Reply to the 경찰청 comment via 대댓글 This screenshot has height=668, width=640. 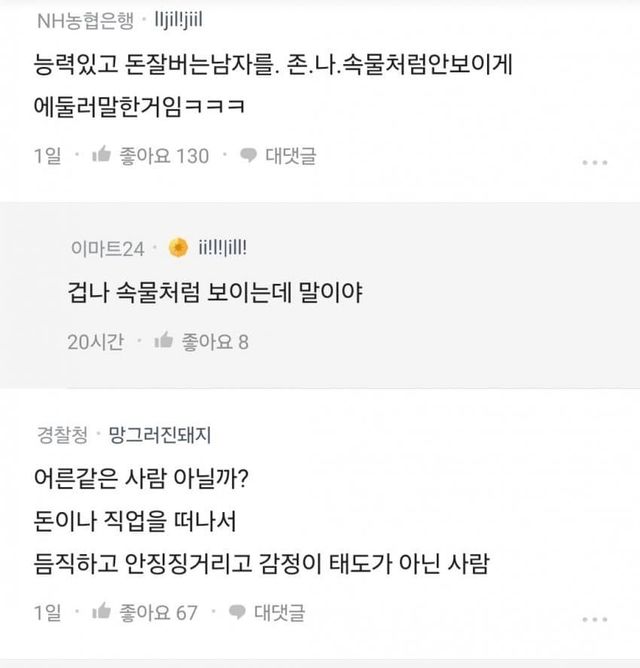(267, 612)
